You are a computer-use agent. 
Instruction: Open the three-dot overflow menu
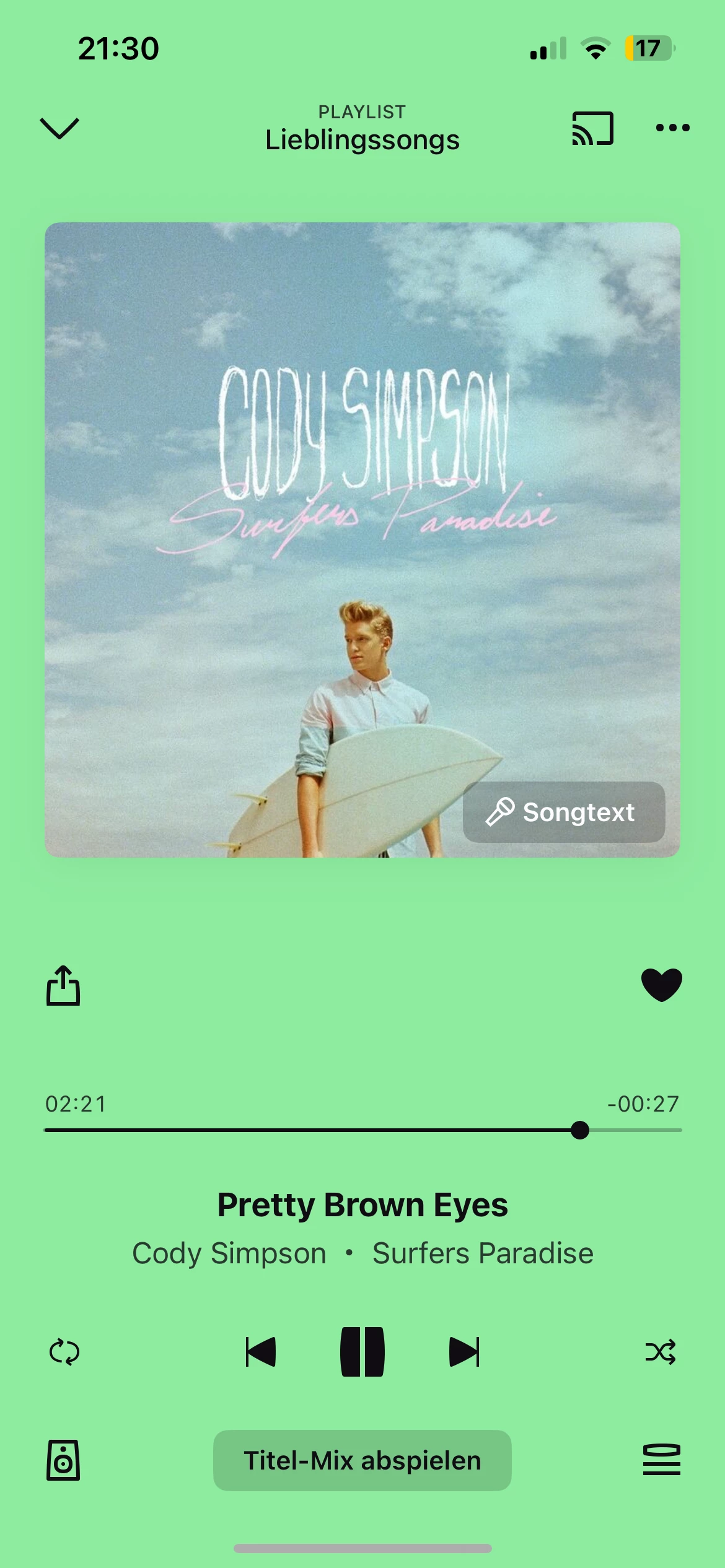(672, 128)
